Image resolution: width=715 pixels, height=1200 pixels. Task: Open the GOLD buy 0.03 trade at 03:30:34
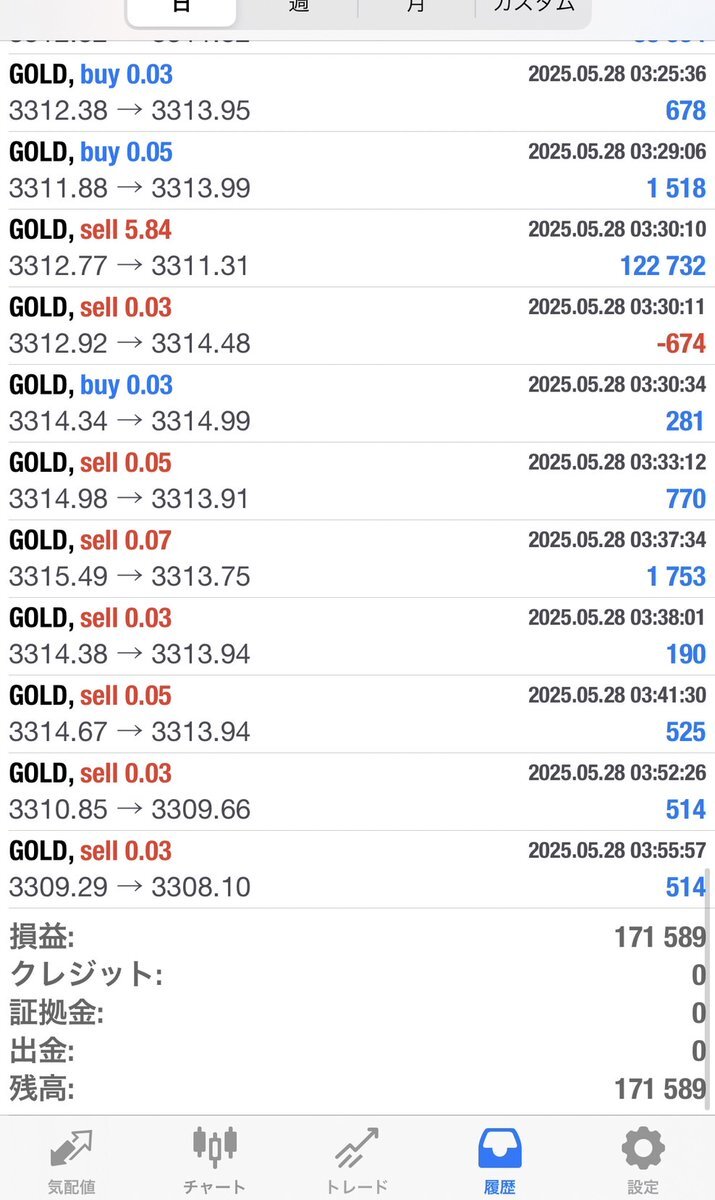(x=357, y=403)
